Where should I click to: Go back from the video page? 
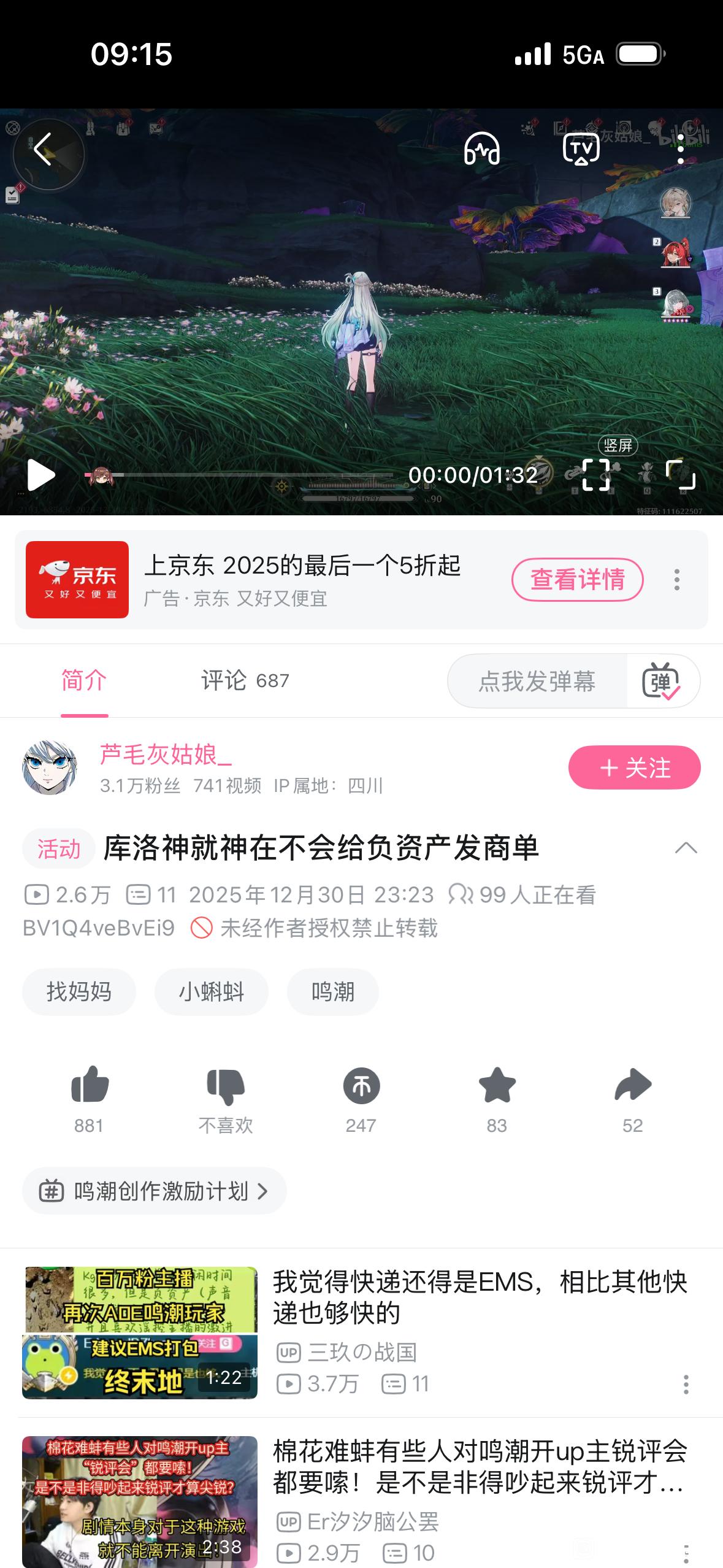43,150
